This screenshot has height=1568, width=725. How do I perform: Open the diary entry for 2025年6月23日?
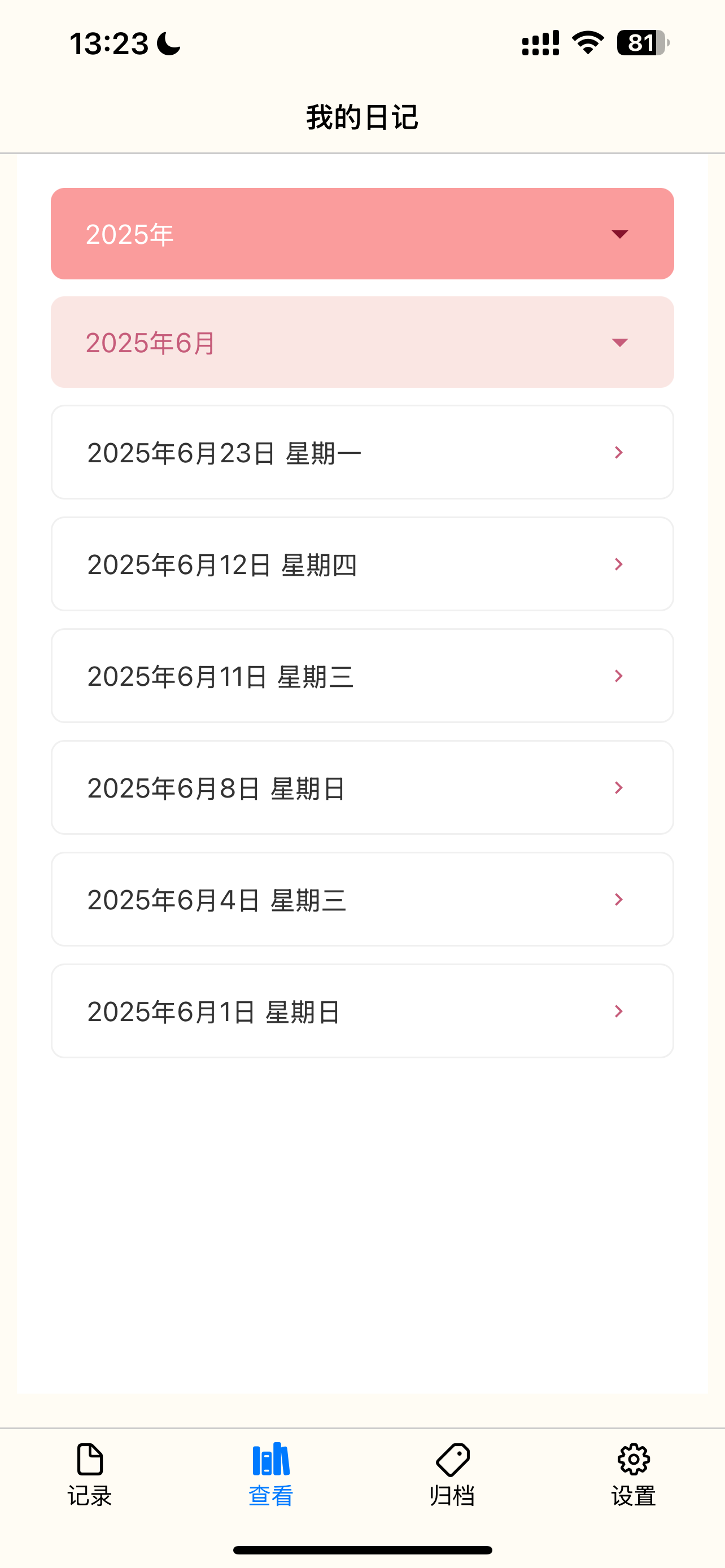(x=362, y=452)
